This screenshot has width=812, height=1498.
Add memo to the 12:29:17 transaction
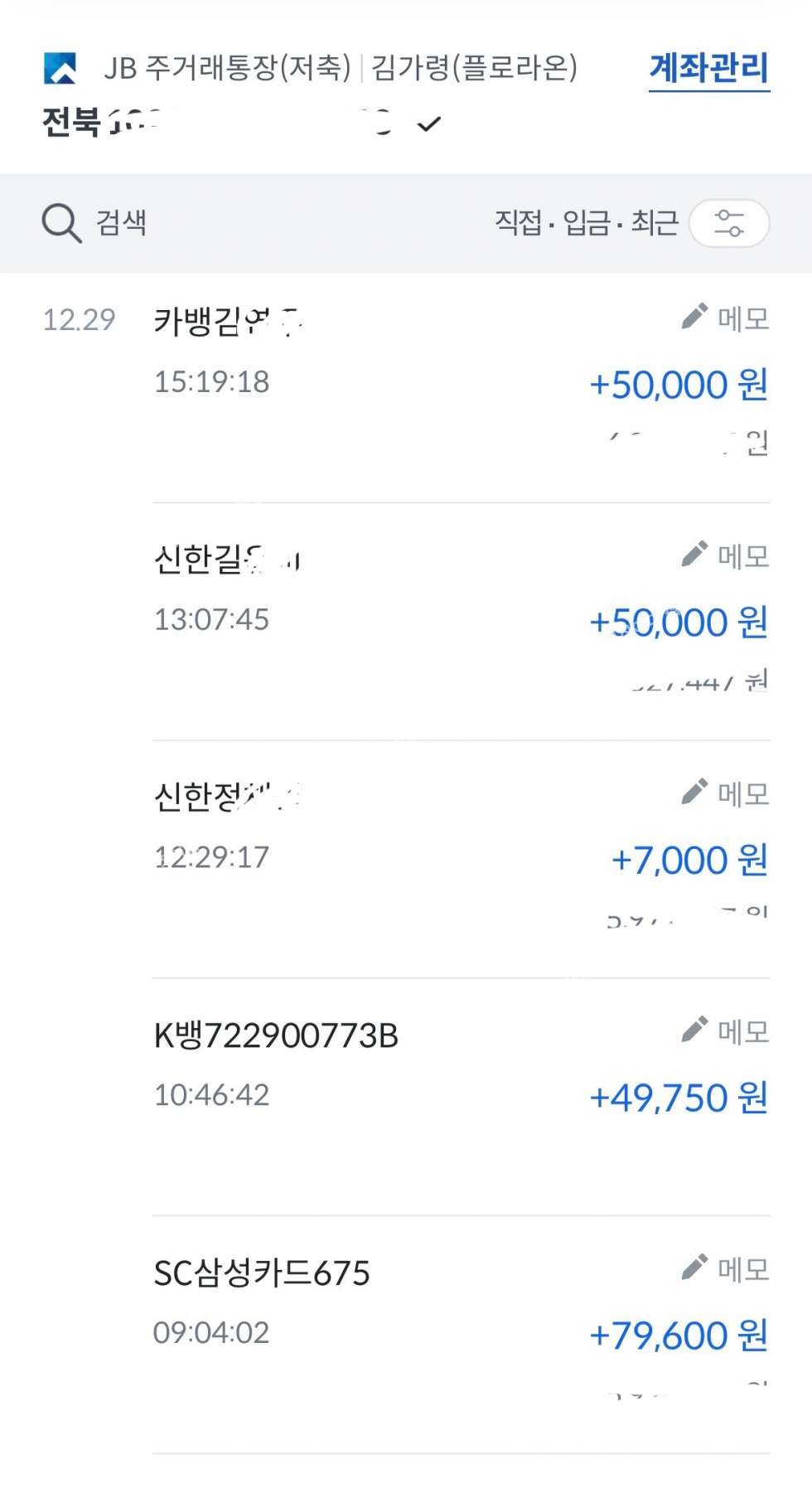725,794
